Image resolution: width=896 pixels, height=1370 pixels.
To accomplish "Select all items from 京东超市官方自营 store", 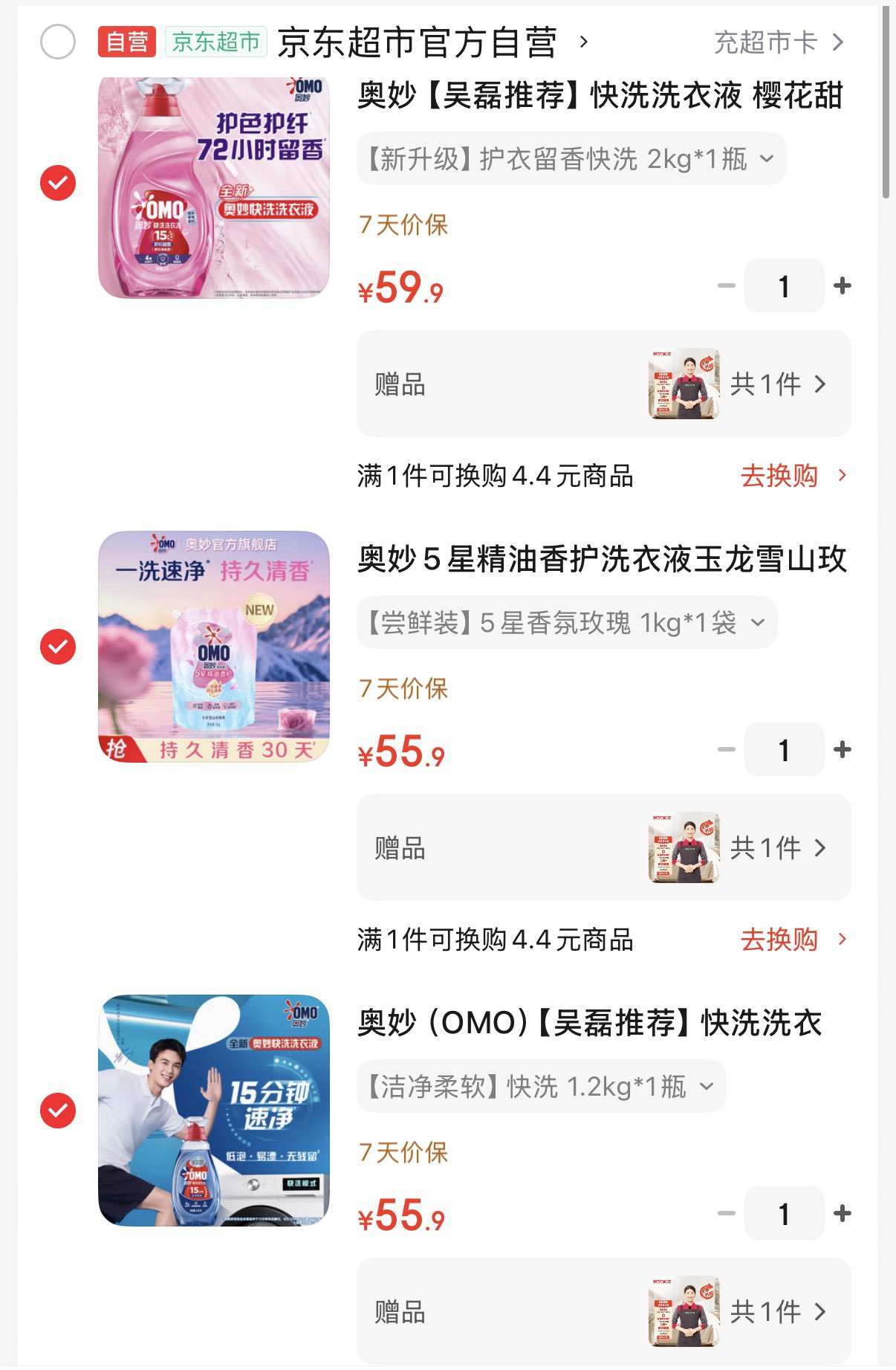I will pyautogui.click(x=58, y=42).
